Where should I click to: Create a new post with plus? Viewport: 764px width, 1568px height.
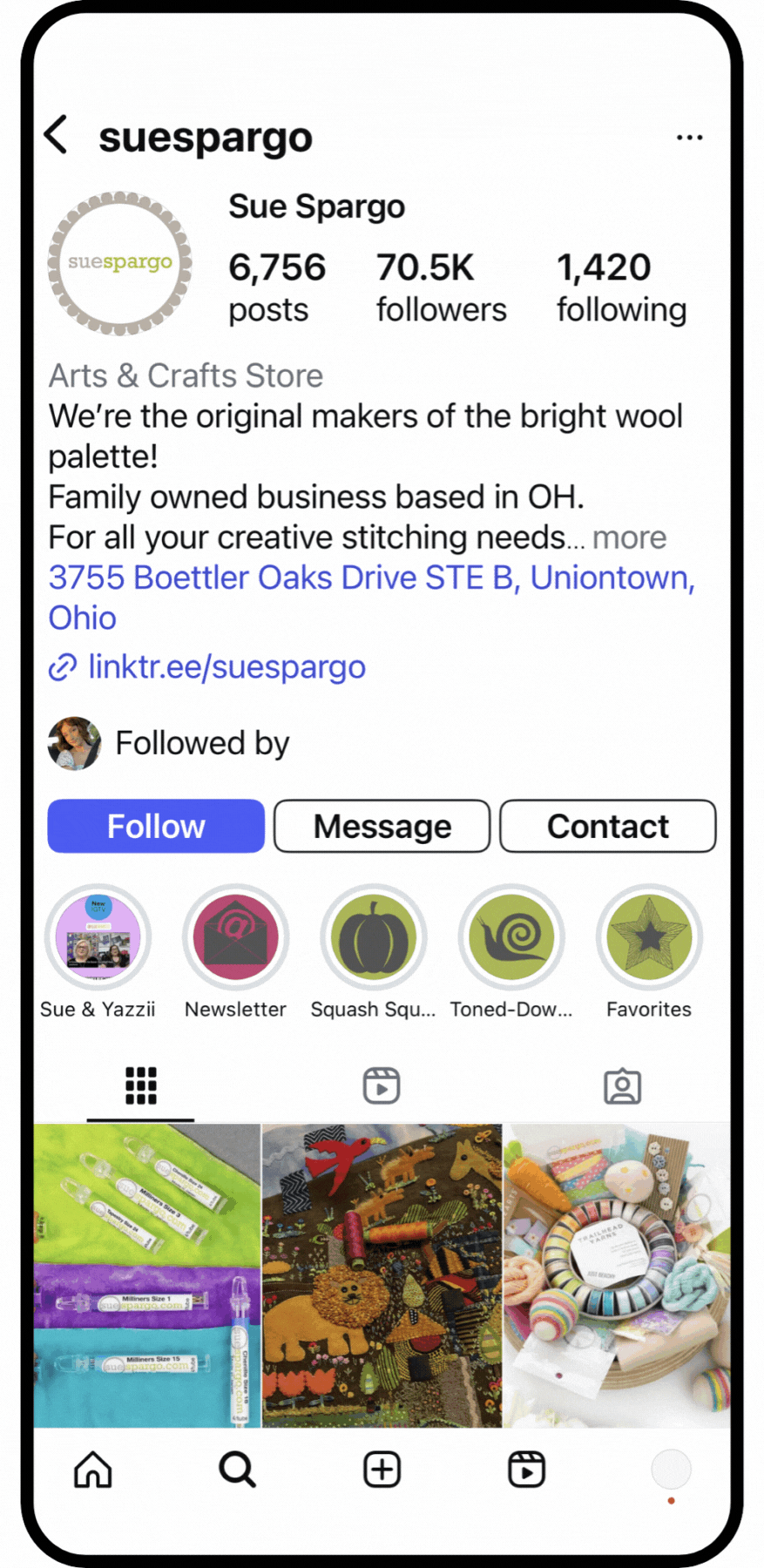[382, 1470]
